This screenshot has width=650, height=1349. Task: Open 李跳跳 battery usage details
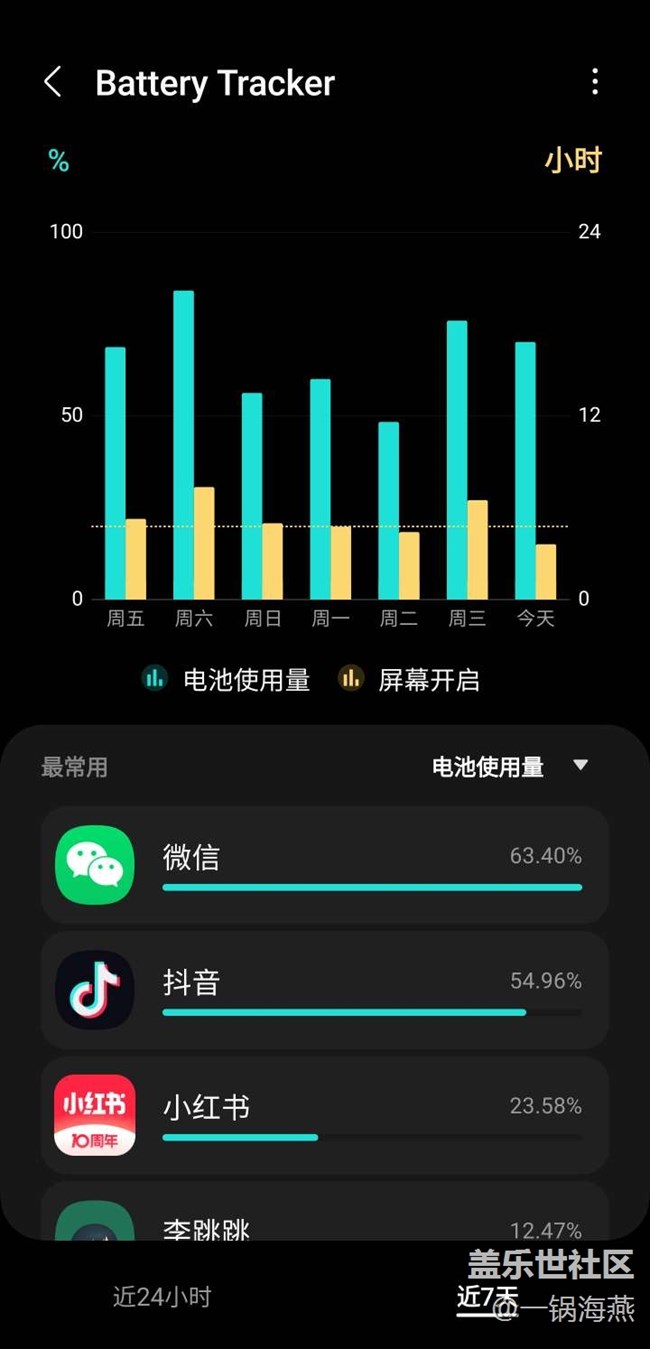click(x=325, y=1220)
